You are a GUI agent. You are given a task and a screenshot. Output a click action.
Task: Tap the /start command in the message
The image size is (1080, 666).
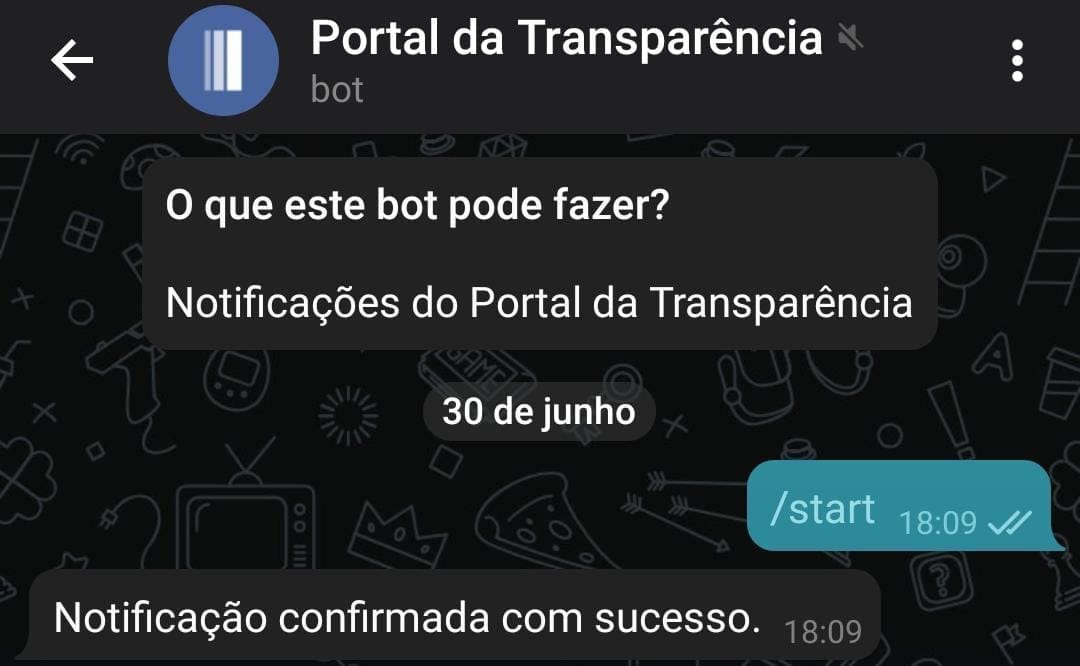point(822,509)
